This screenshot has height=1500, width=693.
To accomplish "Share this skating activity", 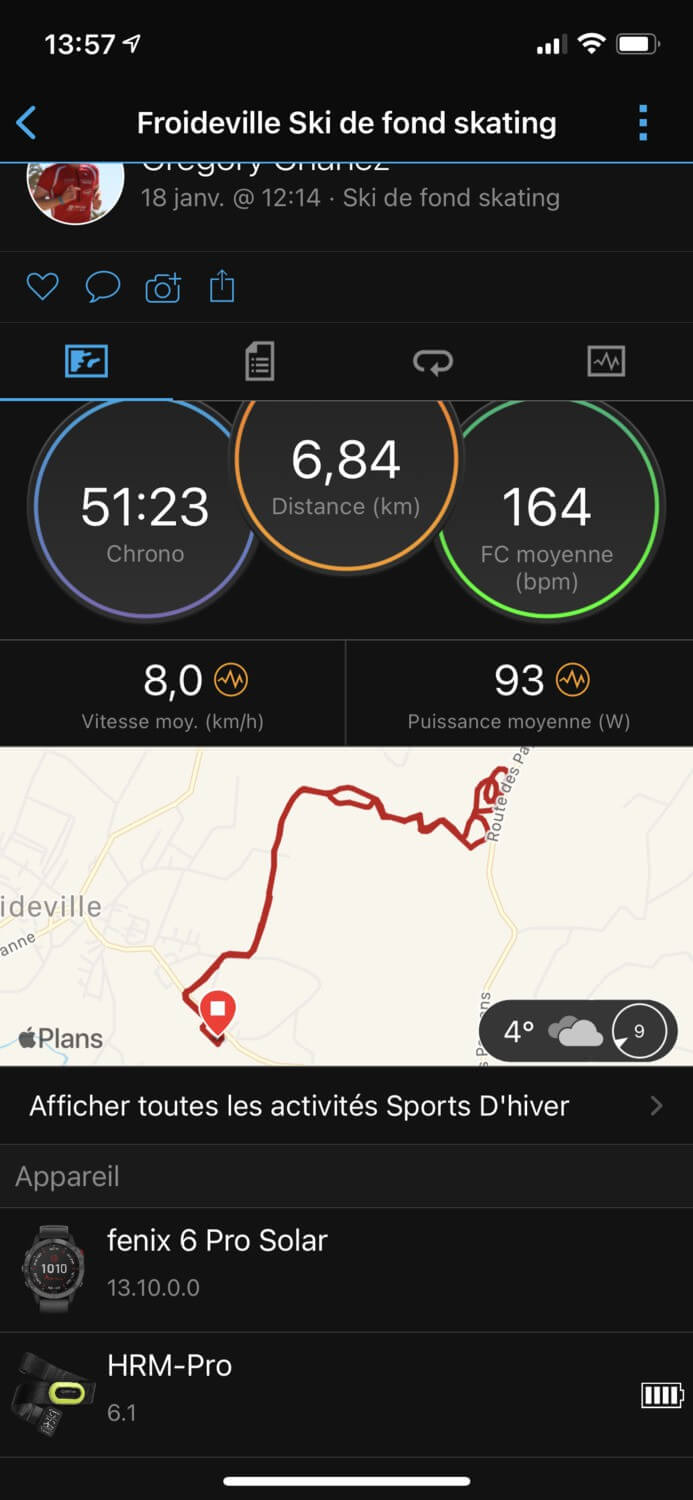I will coord(222,288).
